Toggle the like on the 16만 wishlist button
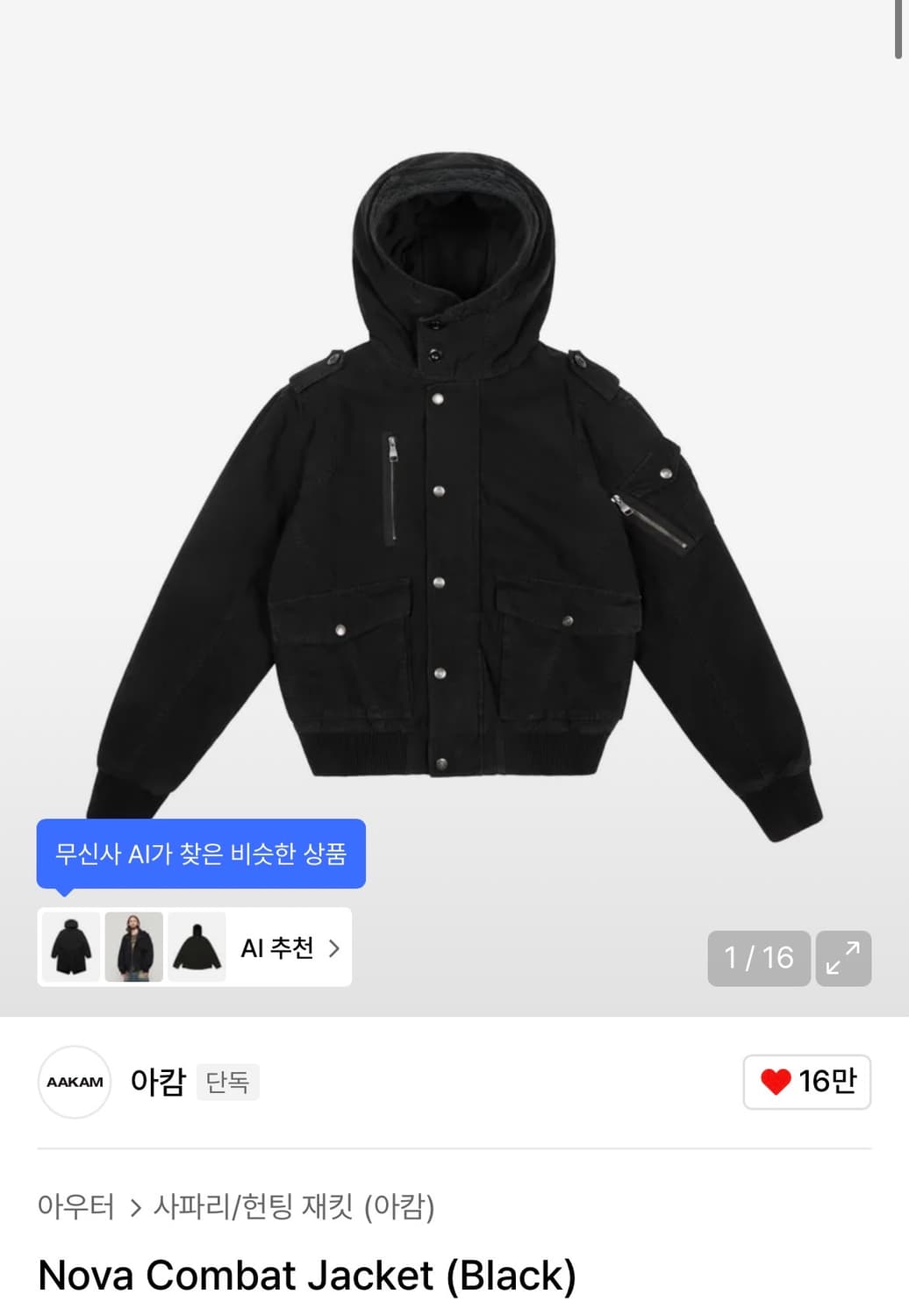 click(x=806, y=1083)
